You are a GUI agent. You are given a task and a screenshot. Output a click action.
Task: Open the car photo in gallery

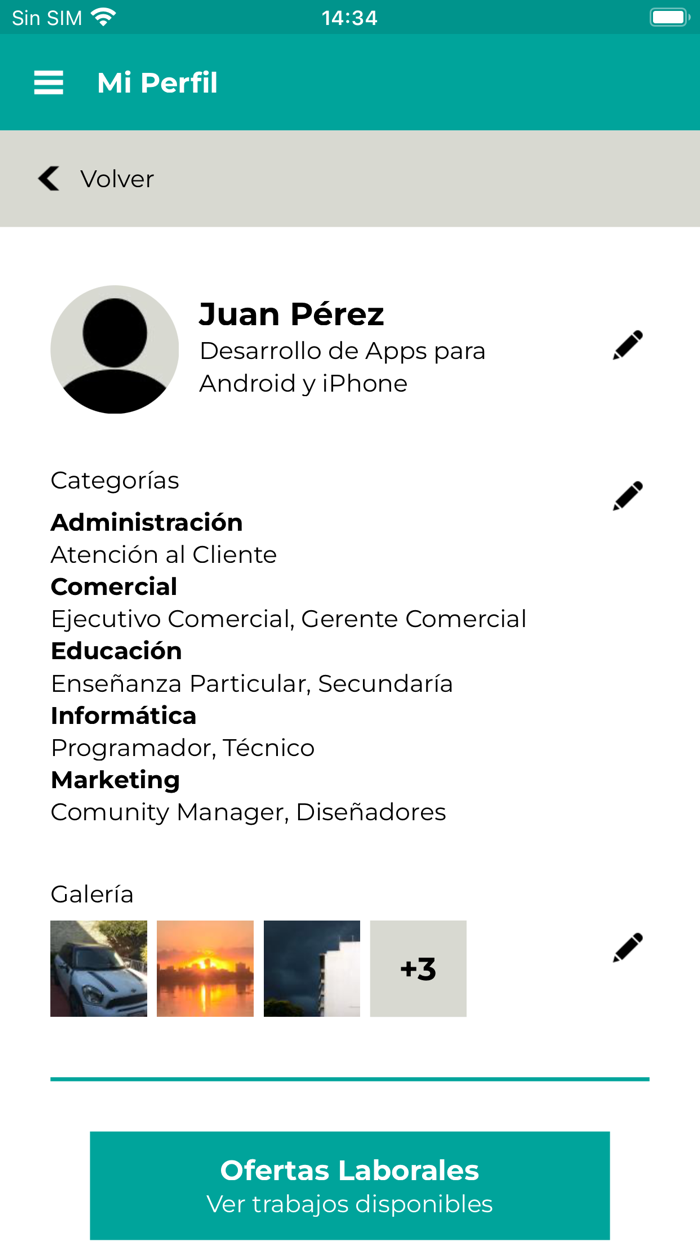tap(99, 968)
